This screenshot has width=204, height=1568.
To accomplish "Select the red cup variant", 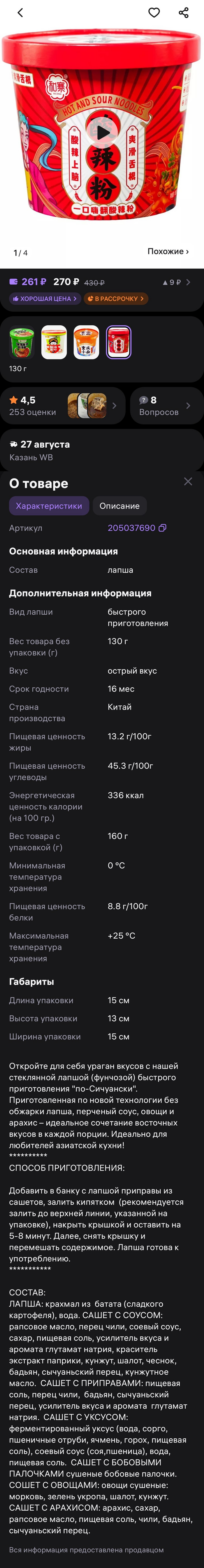I will (x=119, y=342).
